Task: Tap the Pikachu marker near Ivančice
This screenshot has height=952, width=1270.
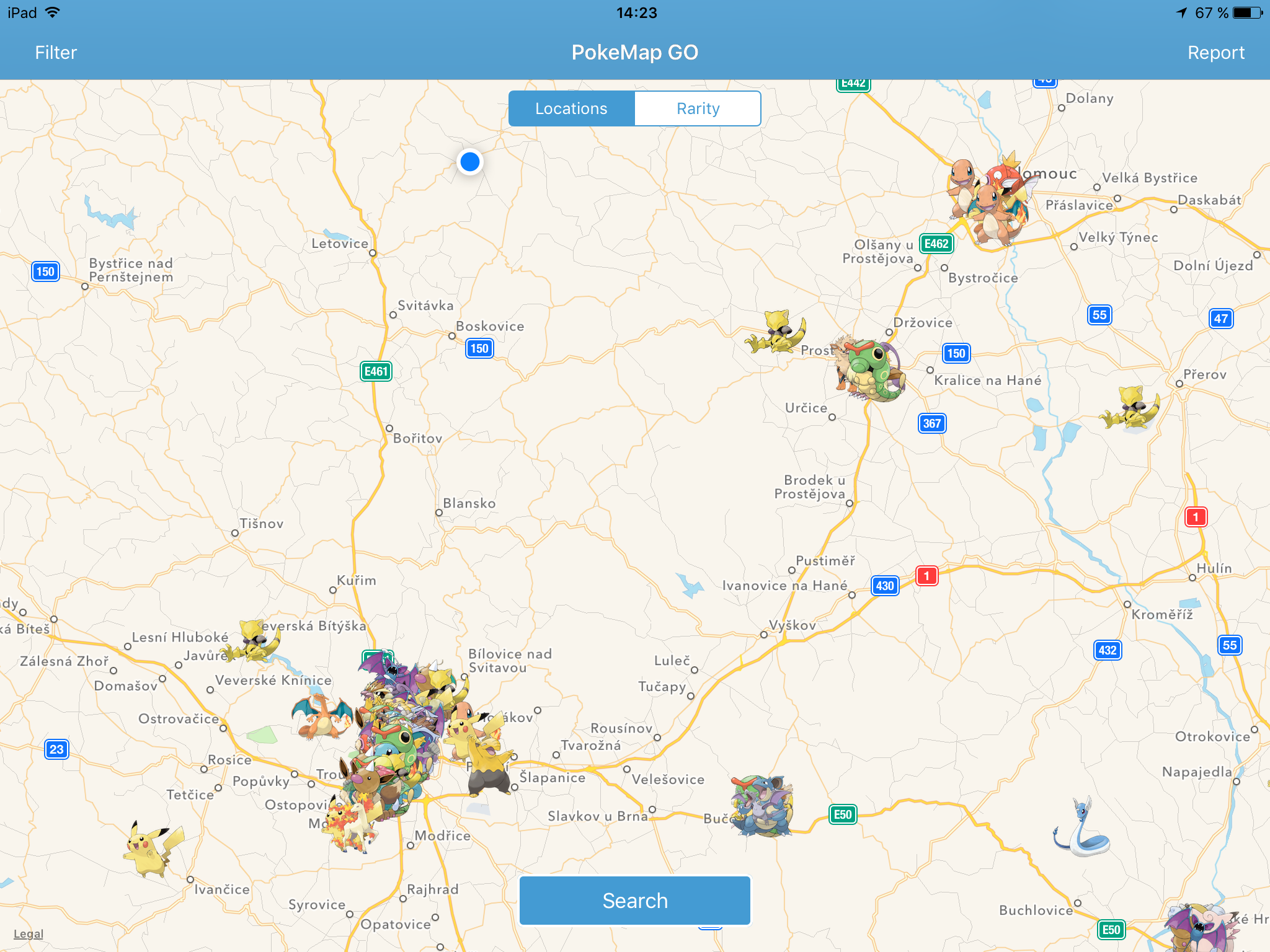Action: (152, 848)
